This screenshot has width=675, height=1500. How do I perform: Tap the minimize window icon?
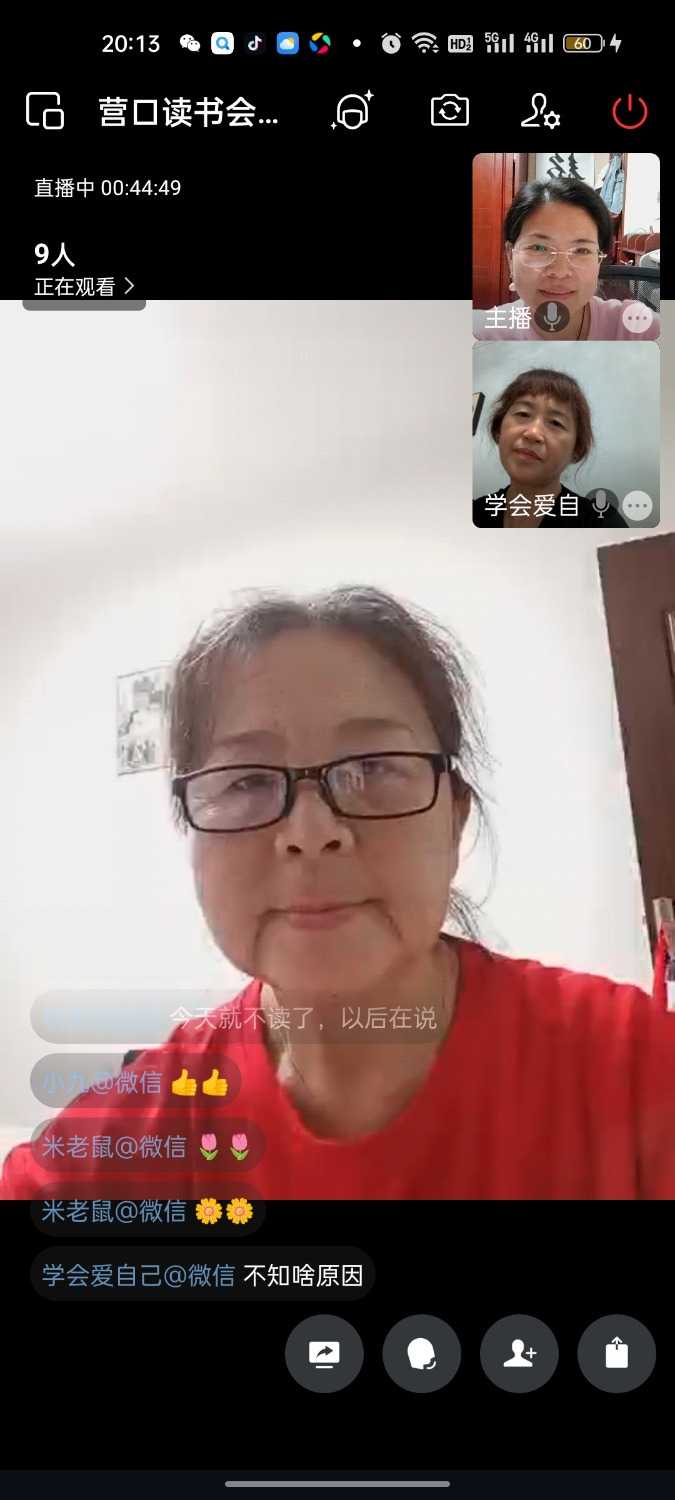[44, 111]
